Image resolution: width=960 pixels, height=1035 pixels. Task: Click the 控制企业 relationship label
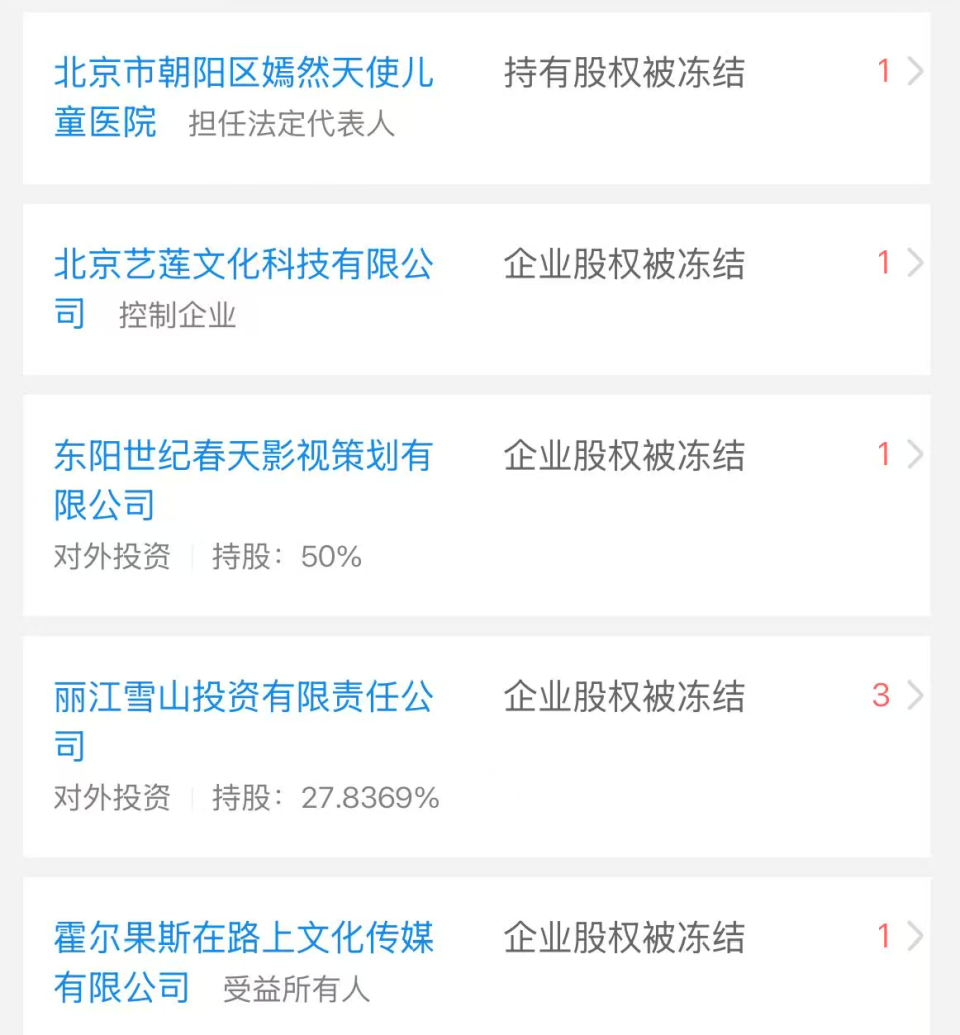[175, 318]
